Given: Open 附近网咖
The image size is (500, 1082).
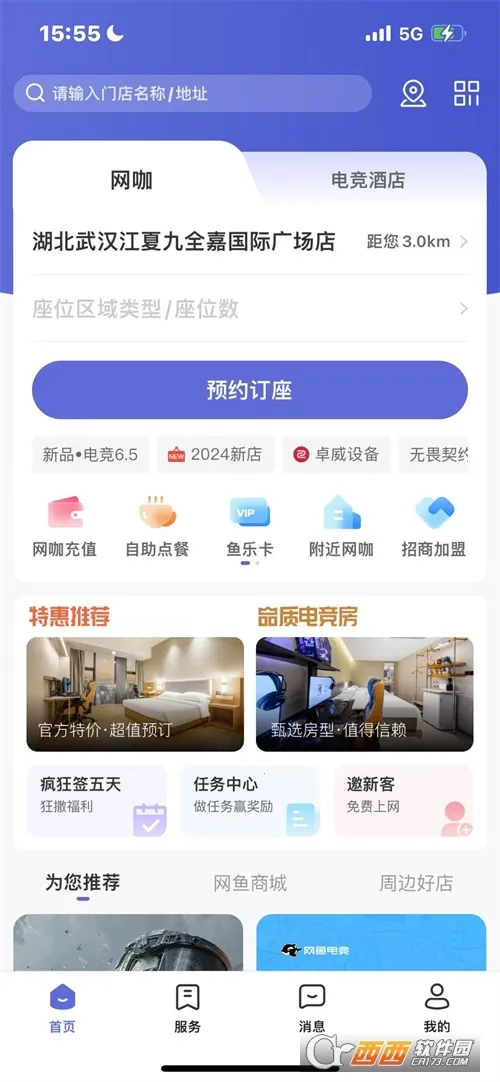Looking at the screenshot, I should (341, 526).
